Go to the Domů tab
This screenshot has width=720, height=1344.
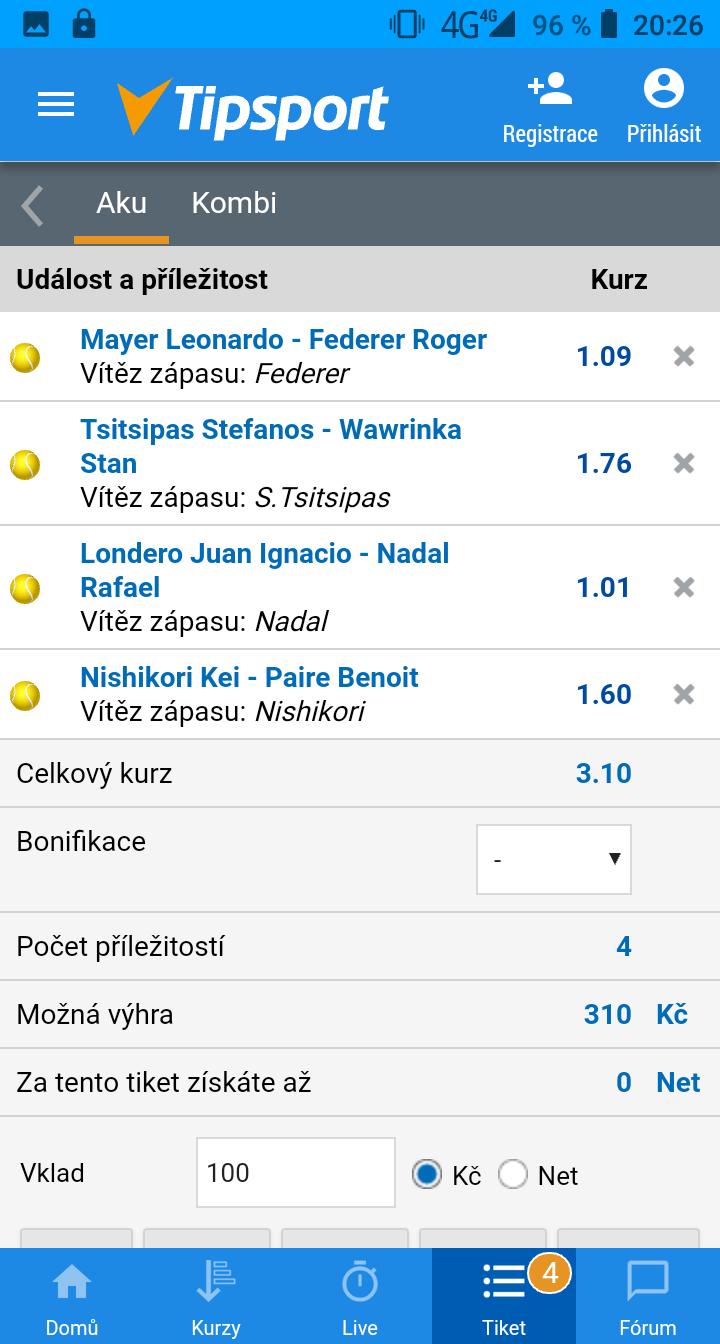(x=72, y=1296)
